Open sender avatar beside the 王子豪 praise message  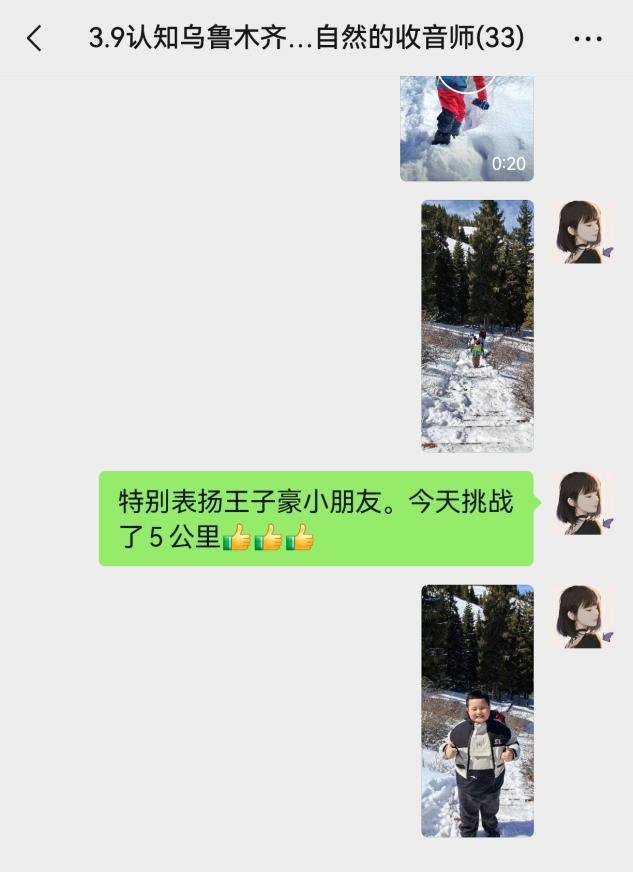[585, 503]
